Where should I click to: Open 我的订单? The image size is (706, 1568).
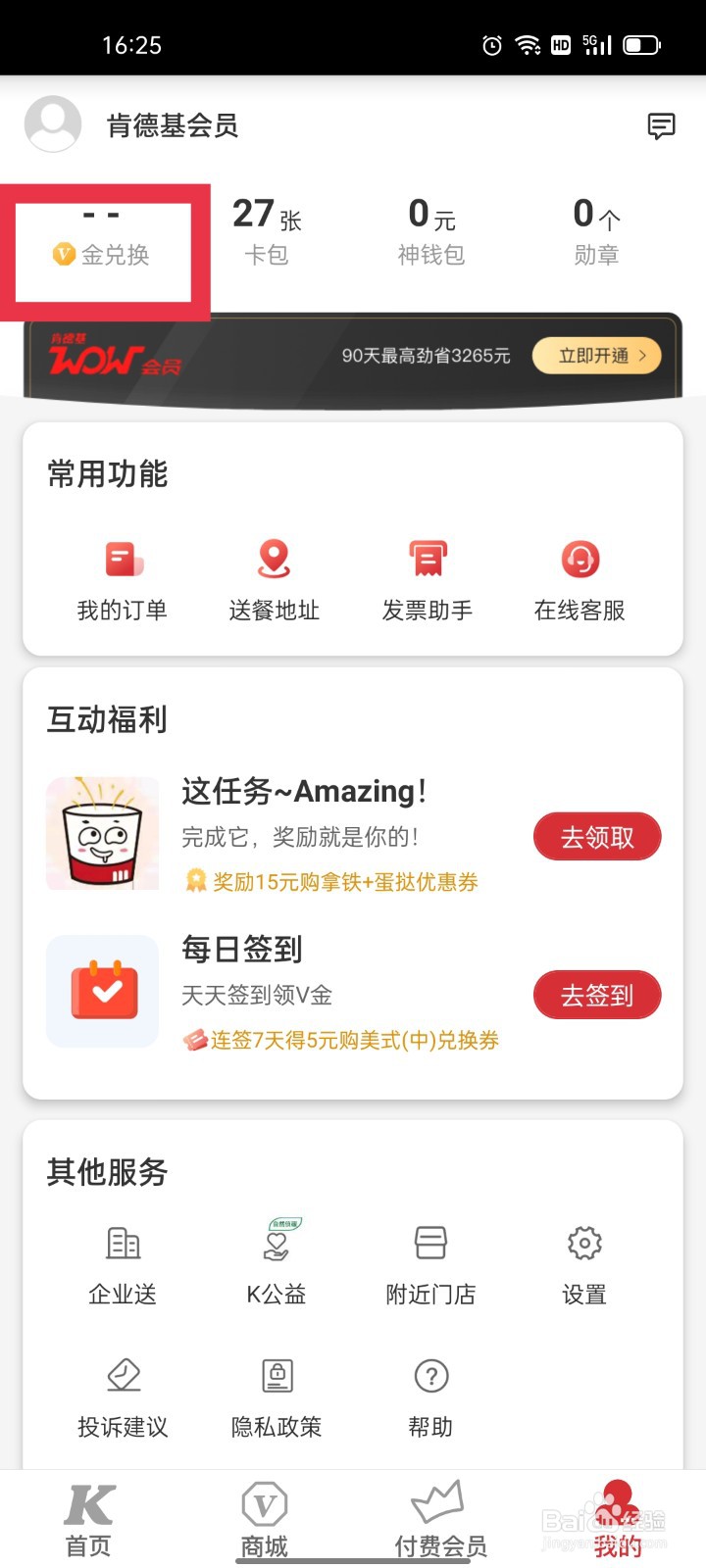123,579
